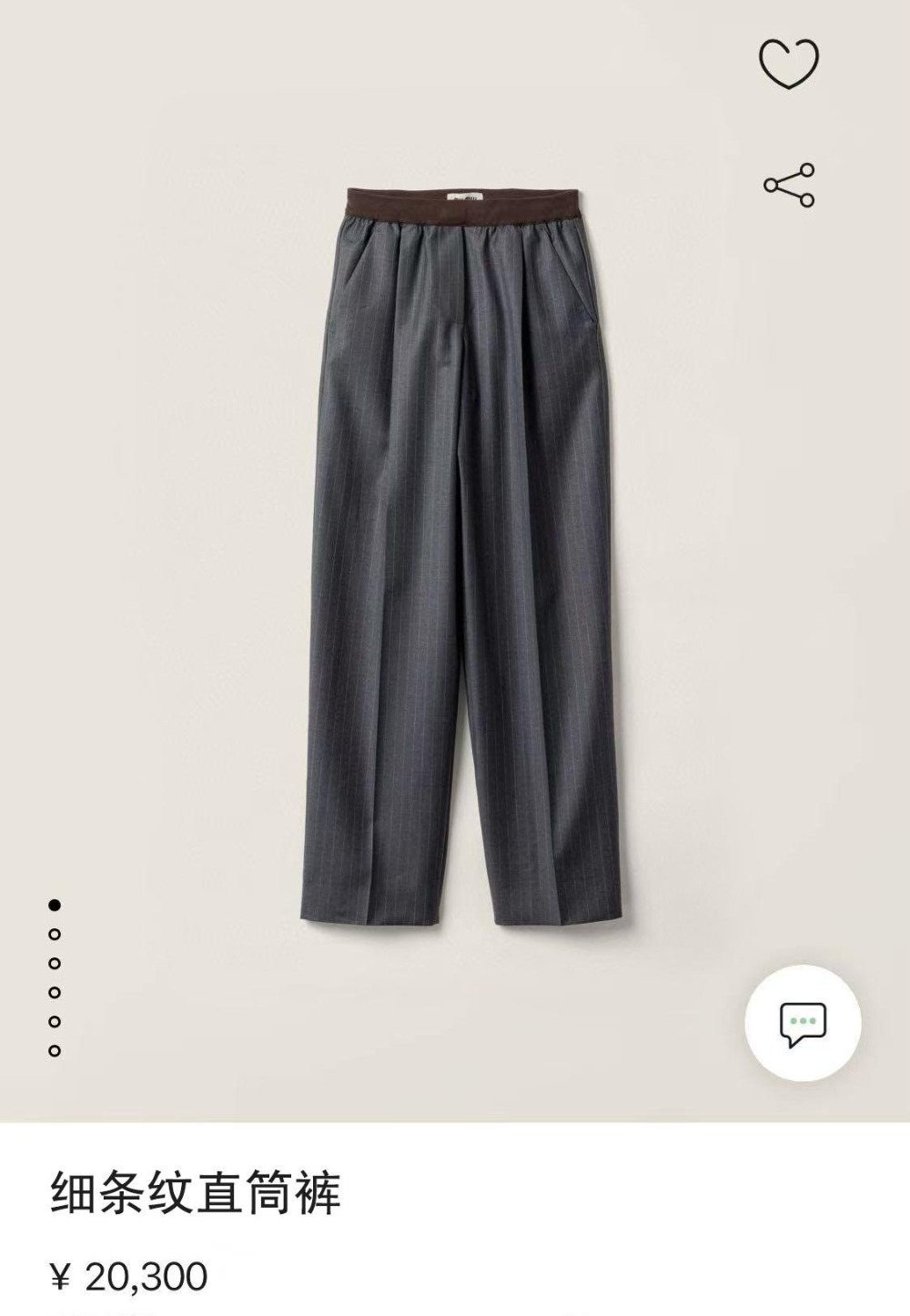
Task: Add the pinstripe trousers to wishlist
Action: pos(789,63)
